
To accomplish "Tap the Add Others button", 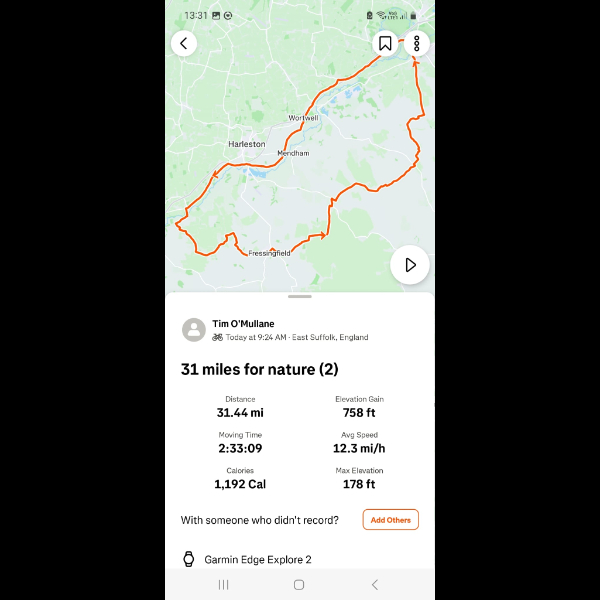I will click(390, 520).
